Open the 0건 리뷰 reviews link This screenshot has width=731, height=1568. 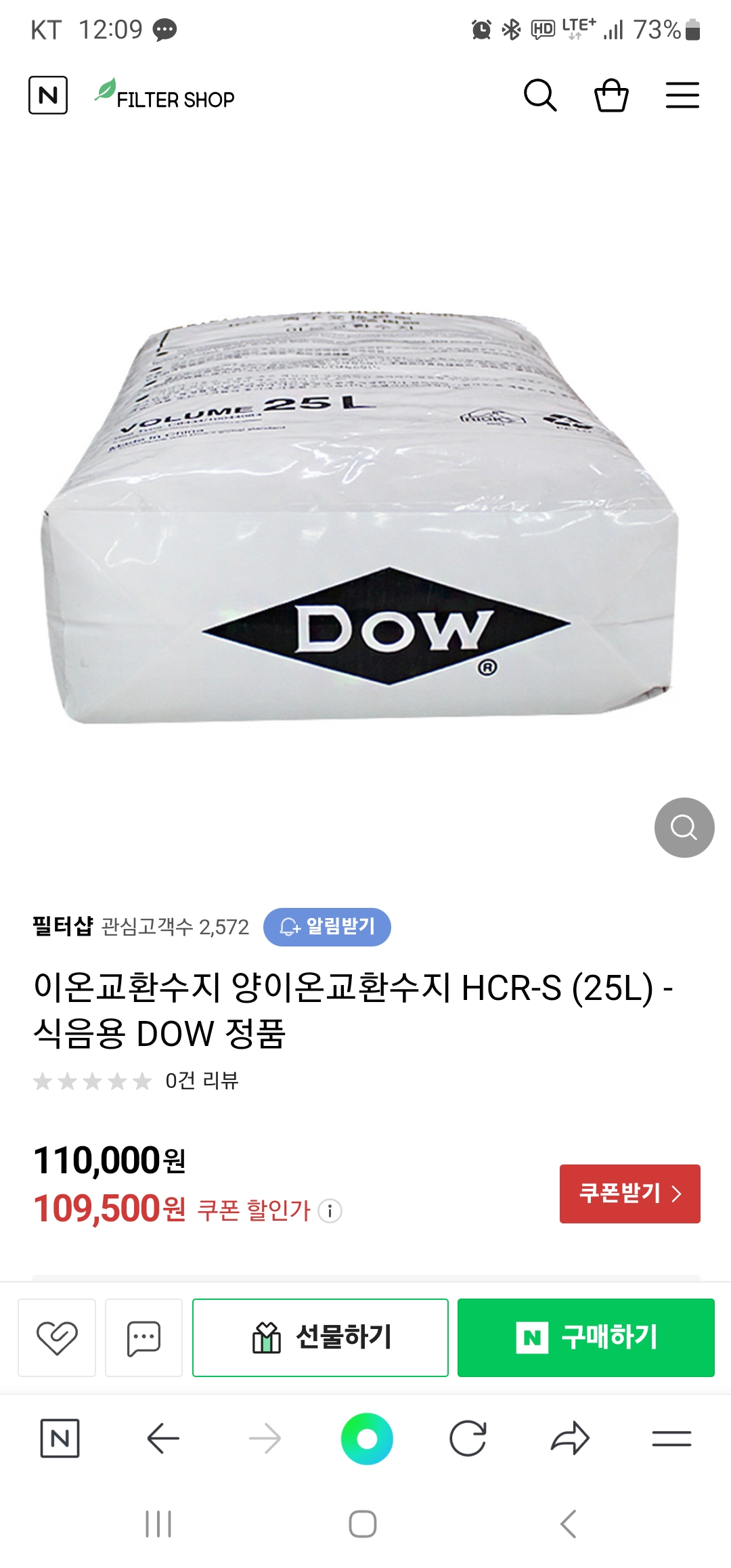(202, 1081)
